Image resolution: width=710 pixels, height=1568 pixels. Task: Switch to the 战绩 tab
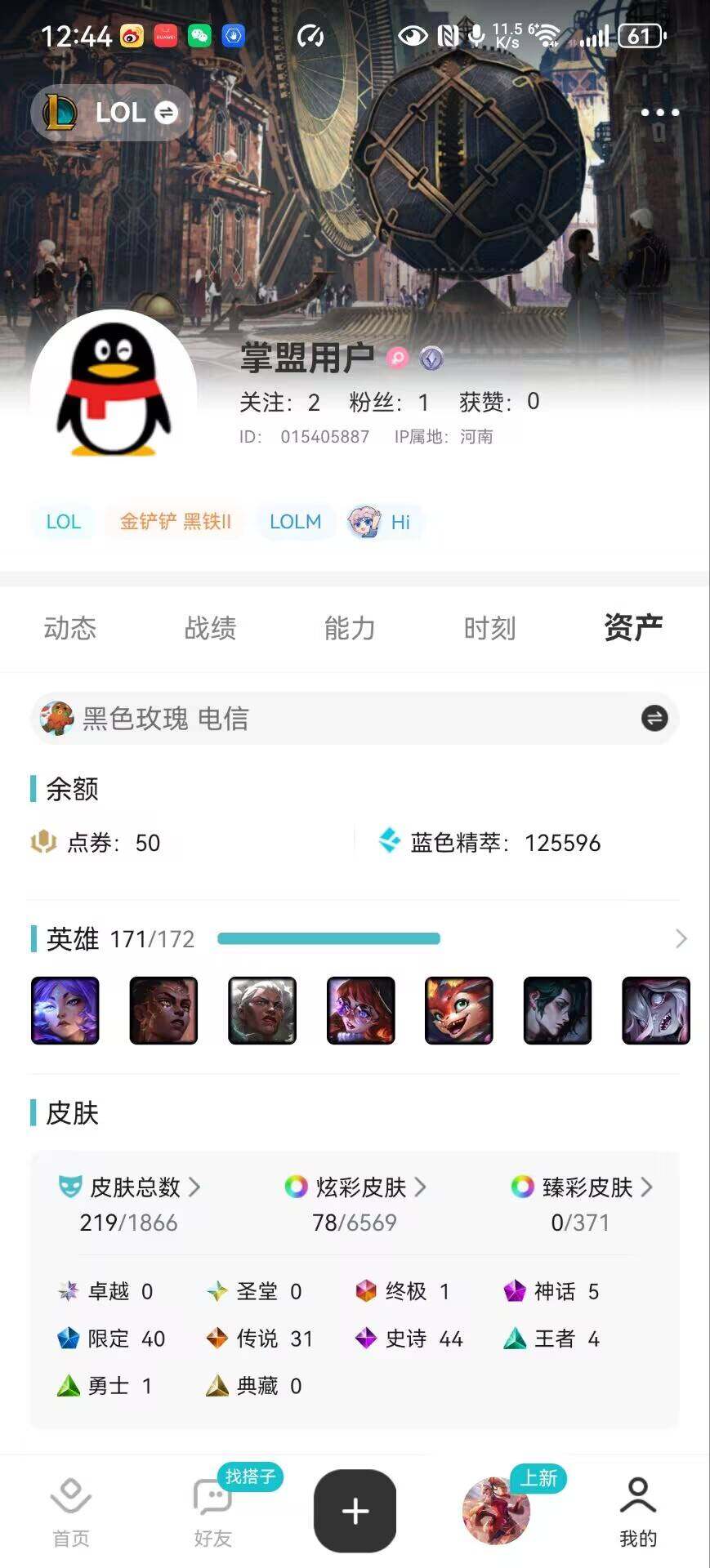tap(210, 628)
